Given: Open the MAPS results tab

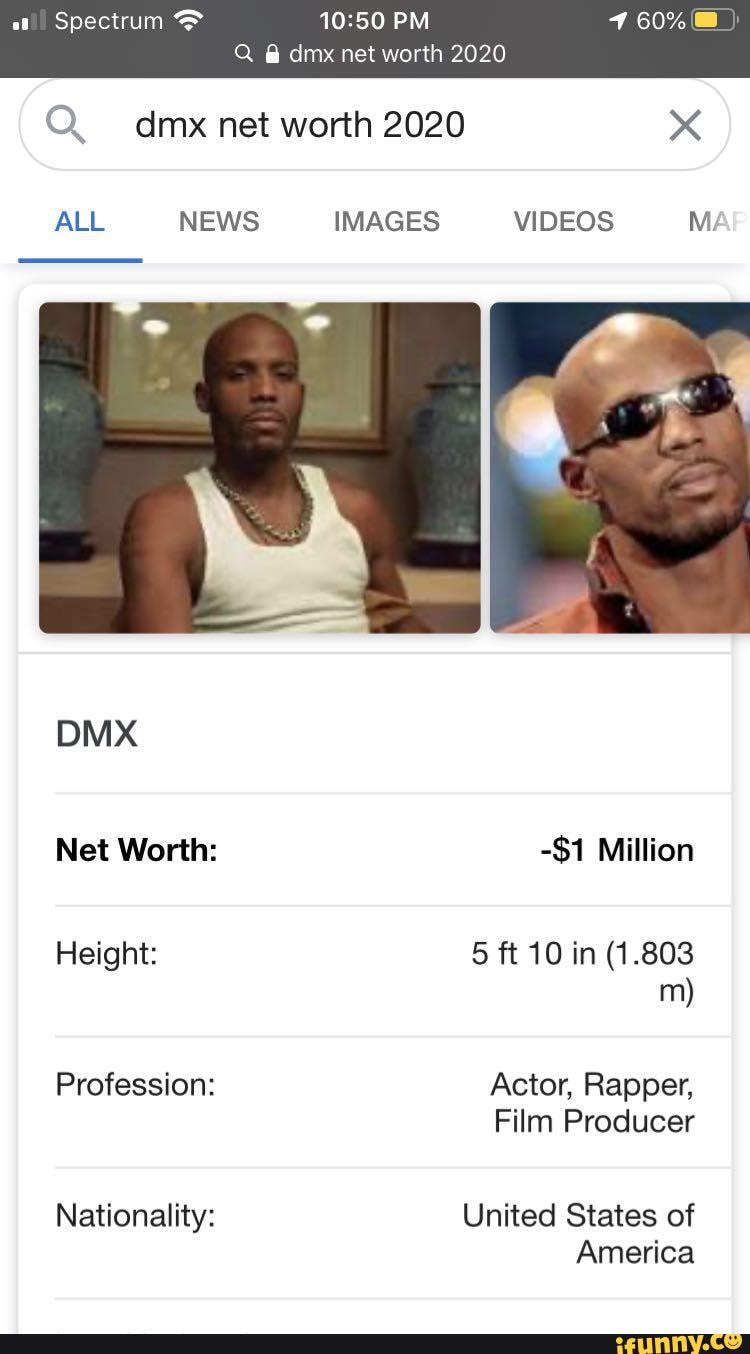Looking at the screenshot, I should (x=717, y=221).
